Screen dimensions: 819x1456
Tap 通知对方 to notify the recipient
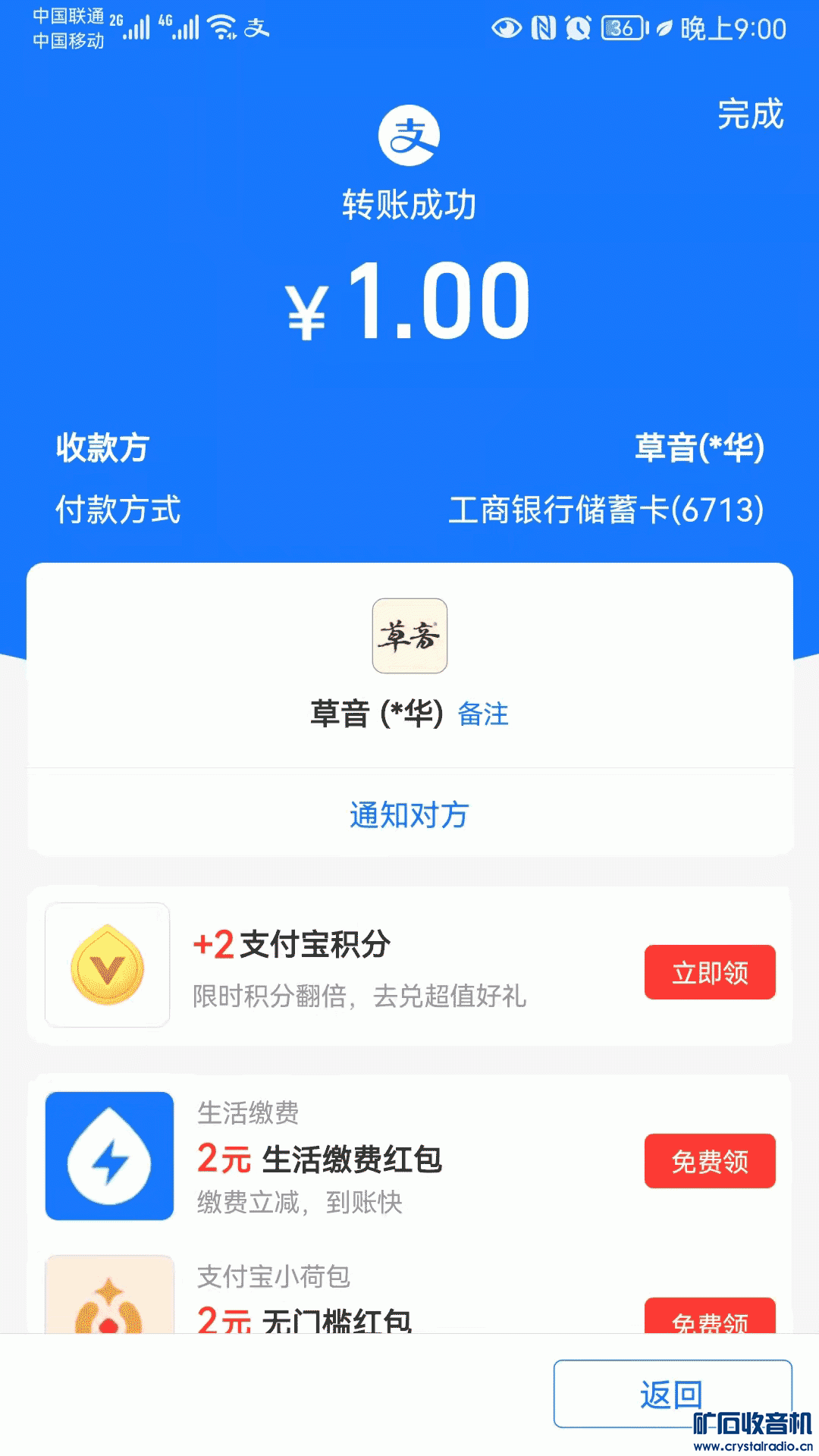(409, 815)
